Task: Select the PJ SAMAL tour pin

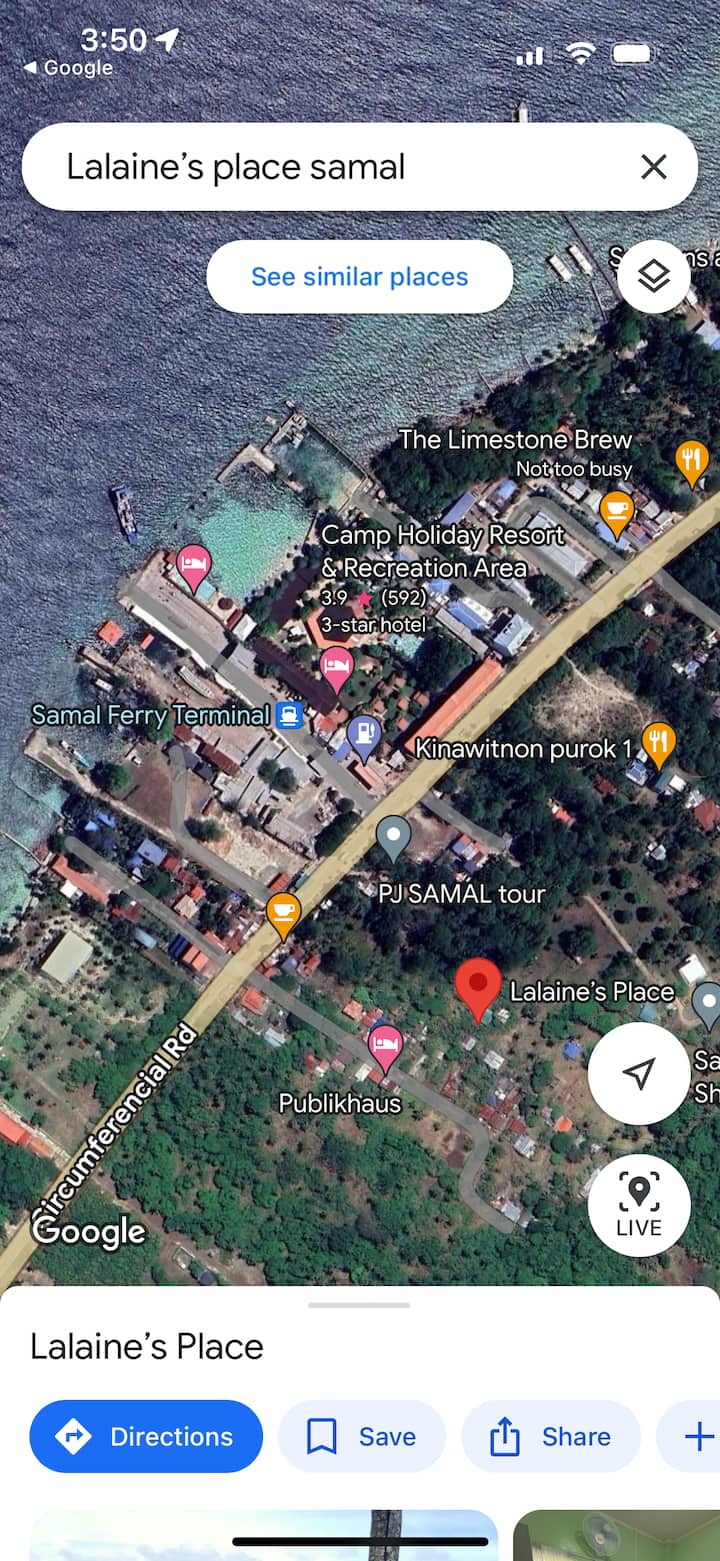Action: click(393, 836)
